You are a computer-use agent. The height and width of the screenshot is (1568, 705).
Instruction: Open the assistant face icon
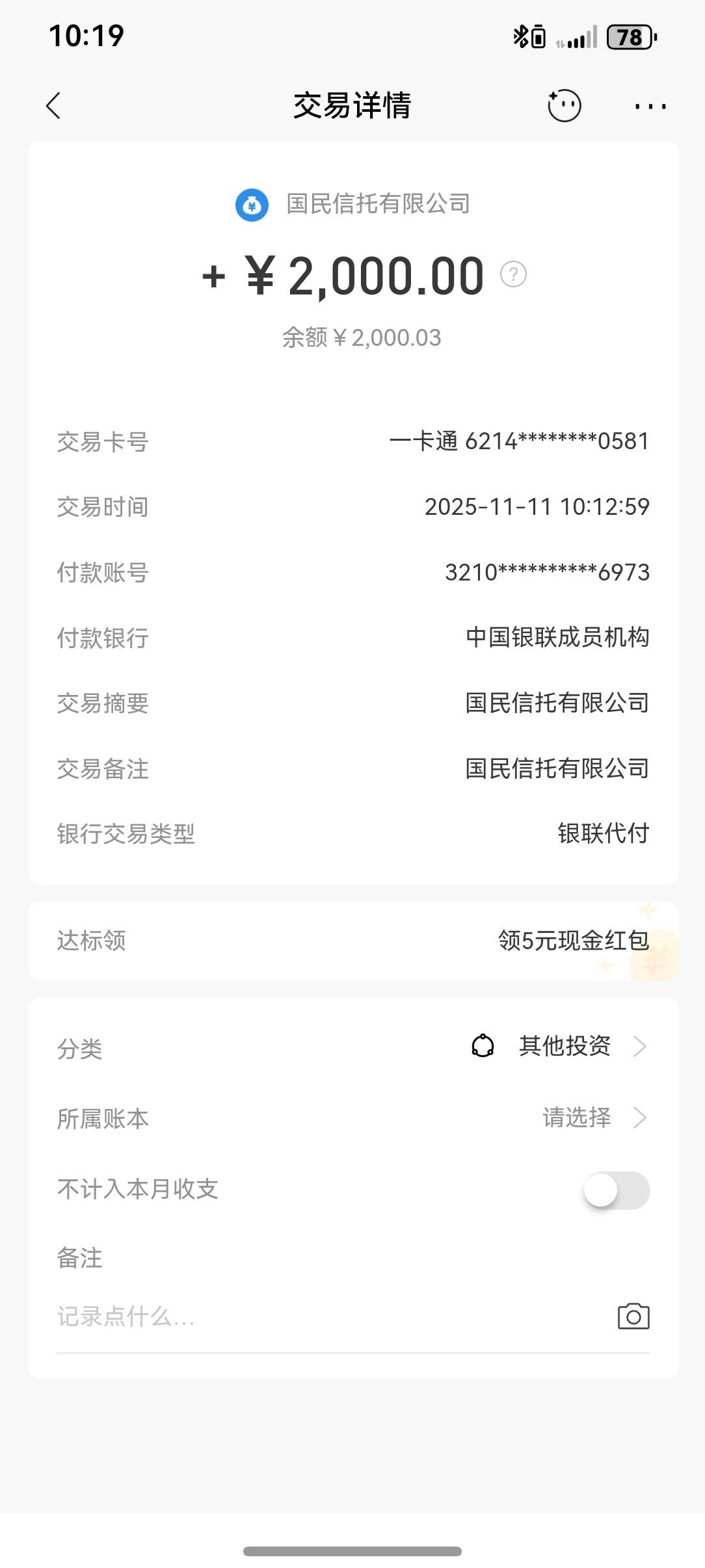pos(564,105)
